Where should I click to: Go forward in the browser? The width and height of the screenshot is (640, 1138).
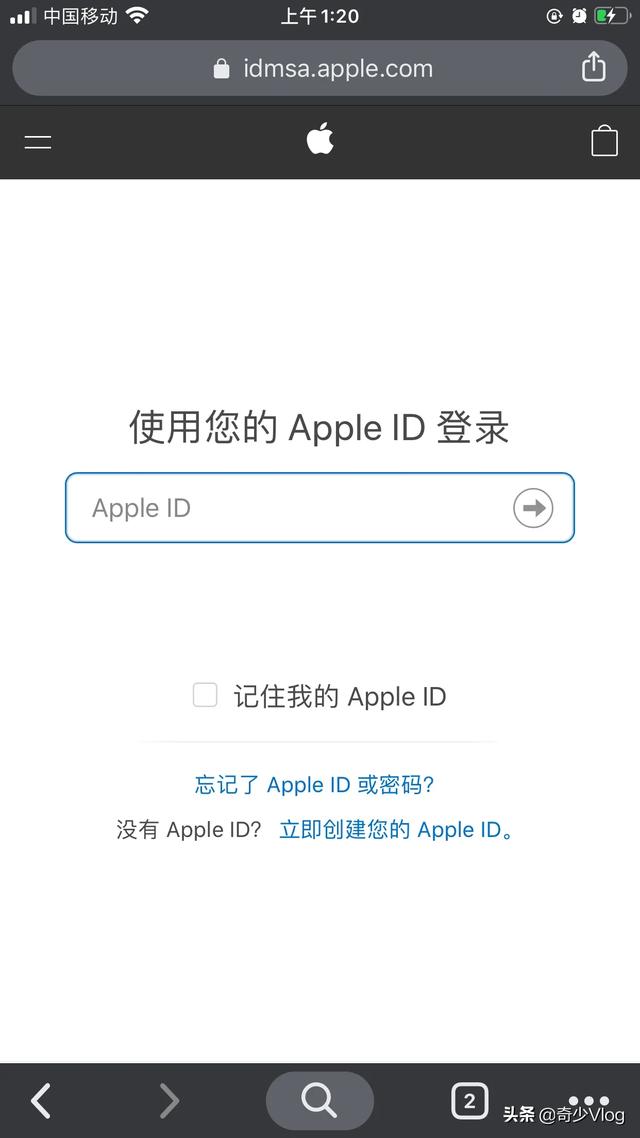tap(169, 1100)
